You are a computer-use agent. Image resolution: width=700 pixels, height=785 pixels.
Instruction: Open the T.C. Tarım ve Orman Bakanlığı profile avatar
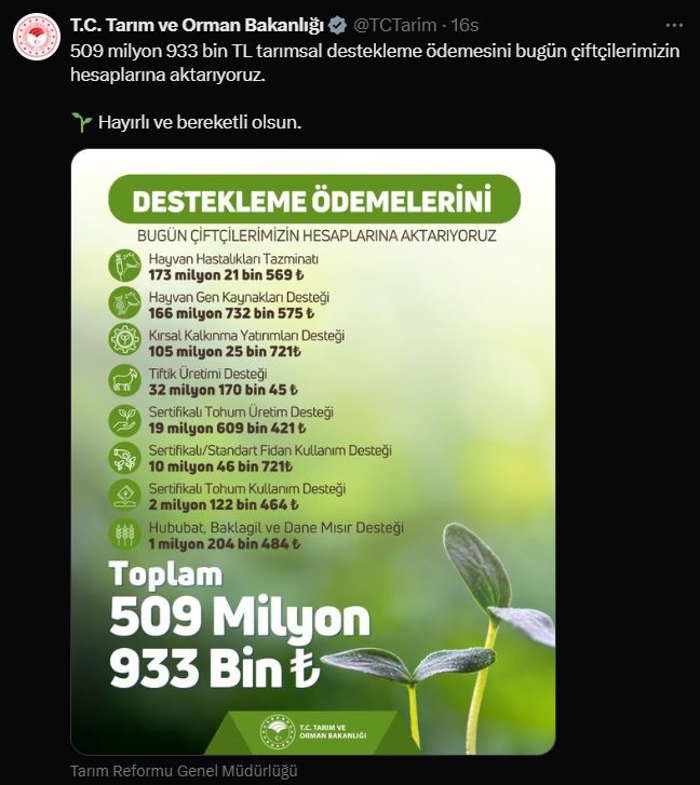(37, 37)
